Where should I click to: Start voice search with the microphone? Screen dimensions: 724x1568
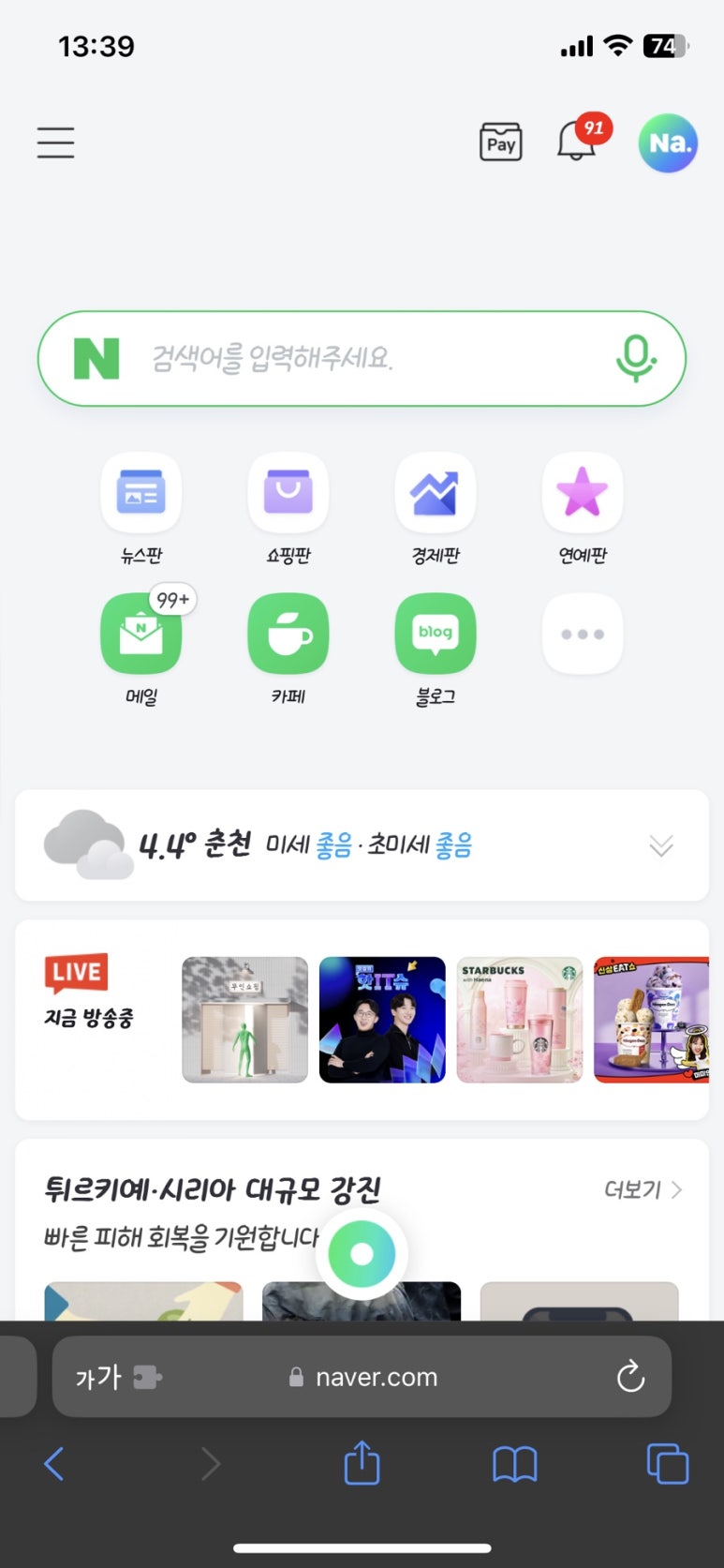636,358
